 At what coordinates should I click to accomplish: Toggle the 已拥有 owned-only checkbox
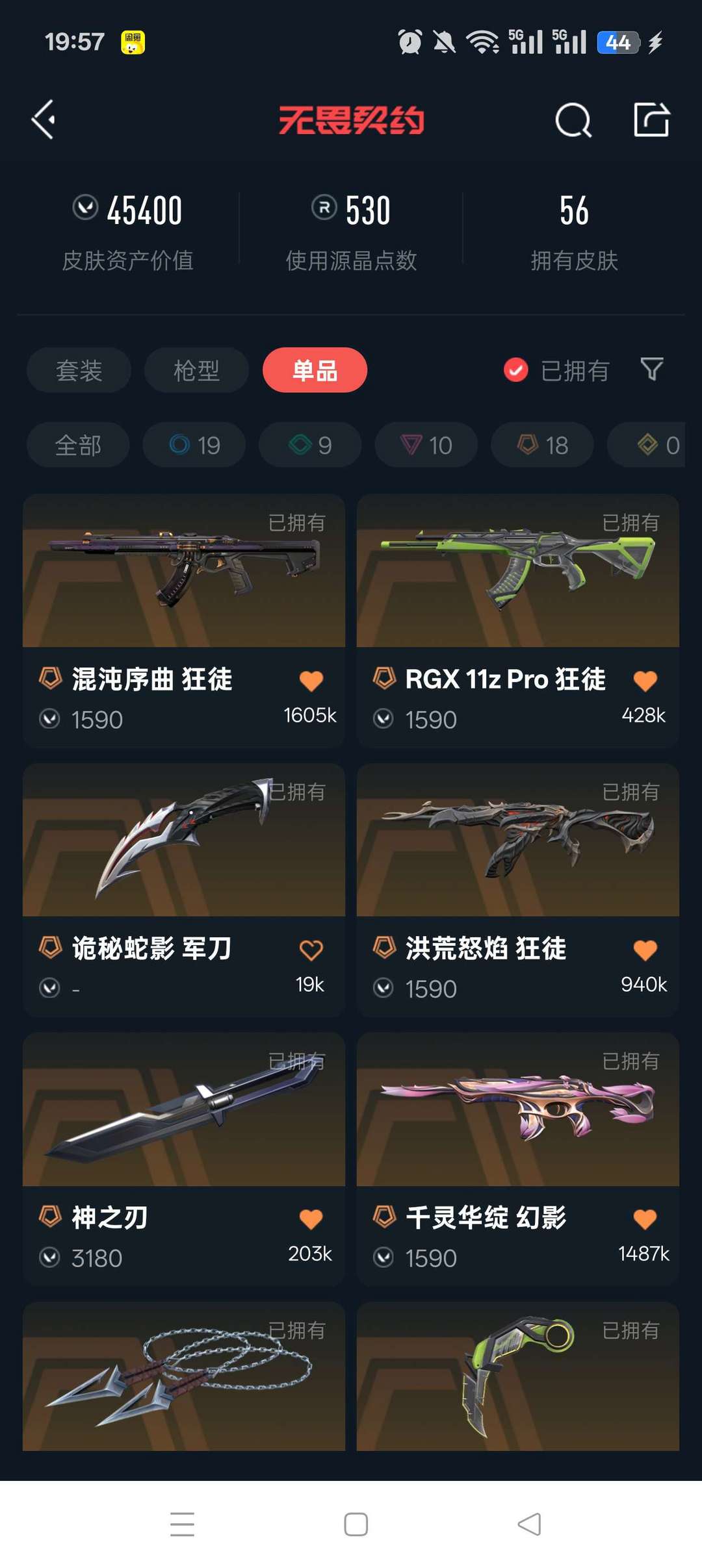click(x=516, y=370)
